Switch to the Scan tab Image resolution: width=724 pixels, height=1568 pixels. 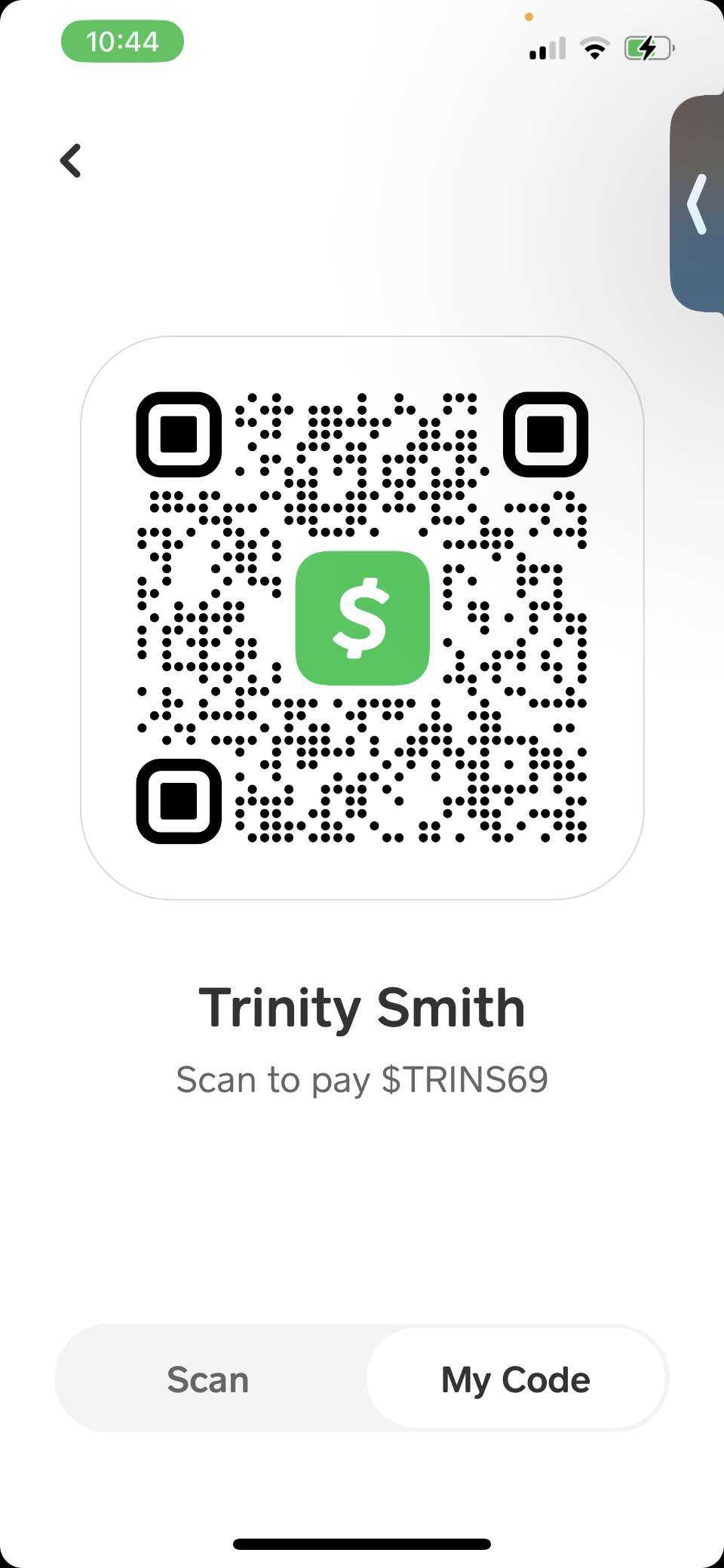pos(208,1379)
